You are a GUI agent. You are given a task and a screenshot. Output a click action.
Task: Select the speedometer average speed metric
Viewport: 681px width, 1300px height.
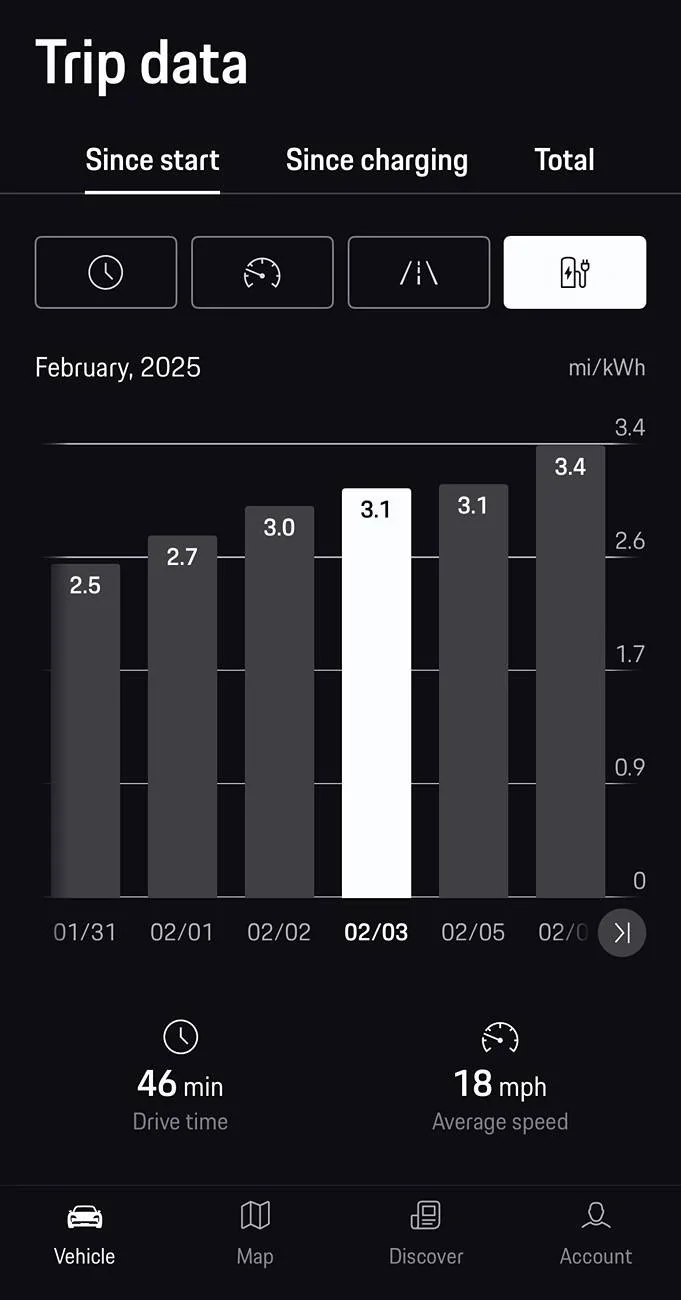tap(262, 272)
